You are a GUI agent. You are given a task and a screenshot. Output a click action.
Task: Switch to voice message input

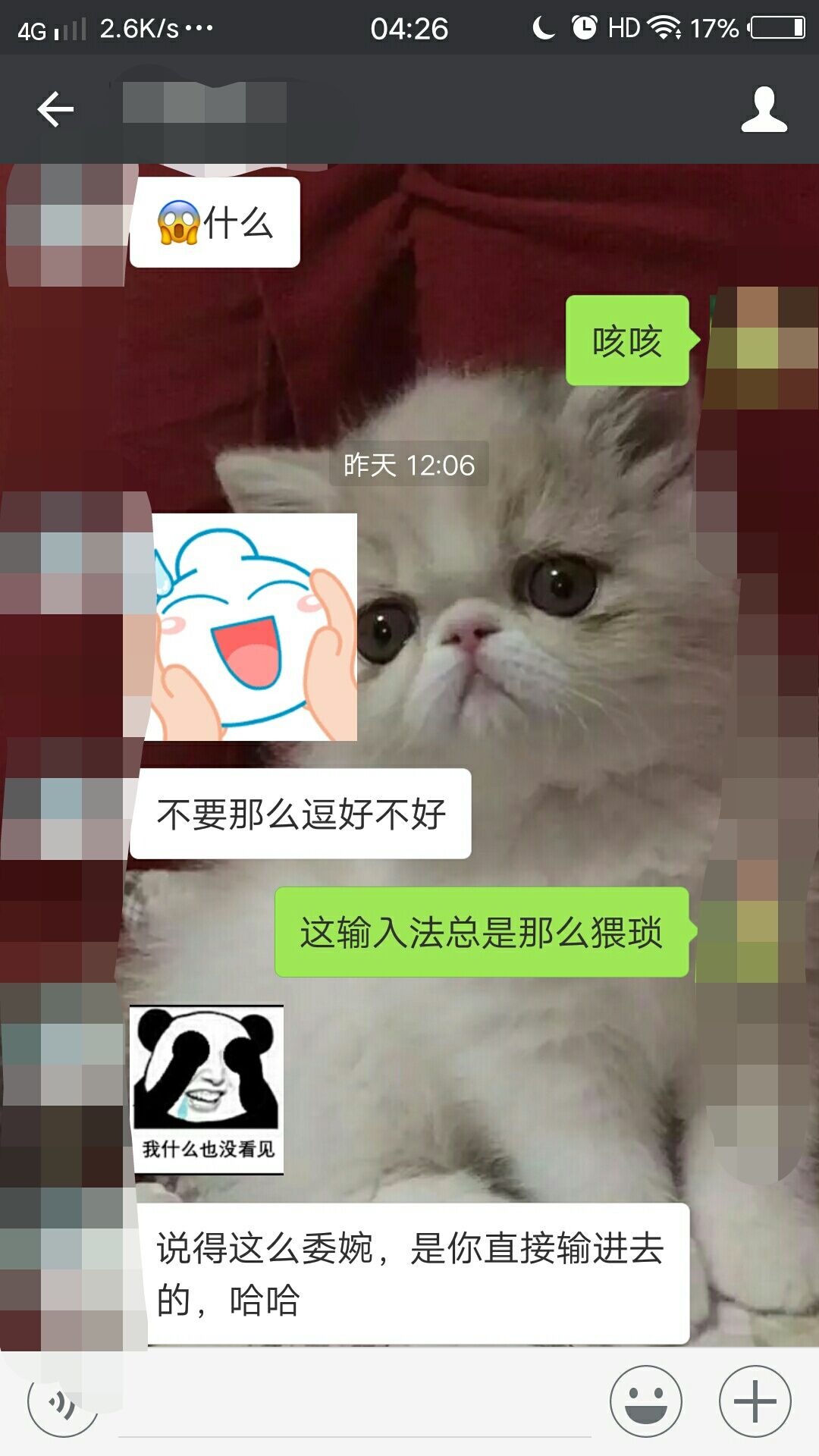(x=62, y=1403)
